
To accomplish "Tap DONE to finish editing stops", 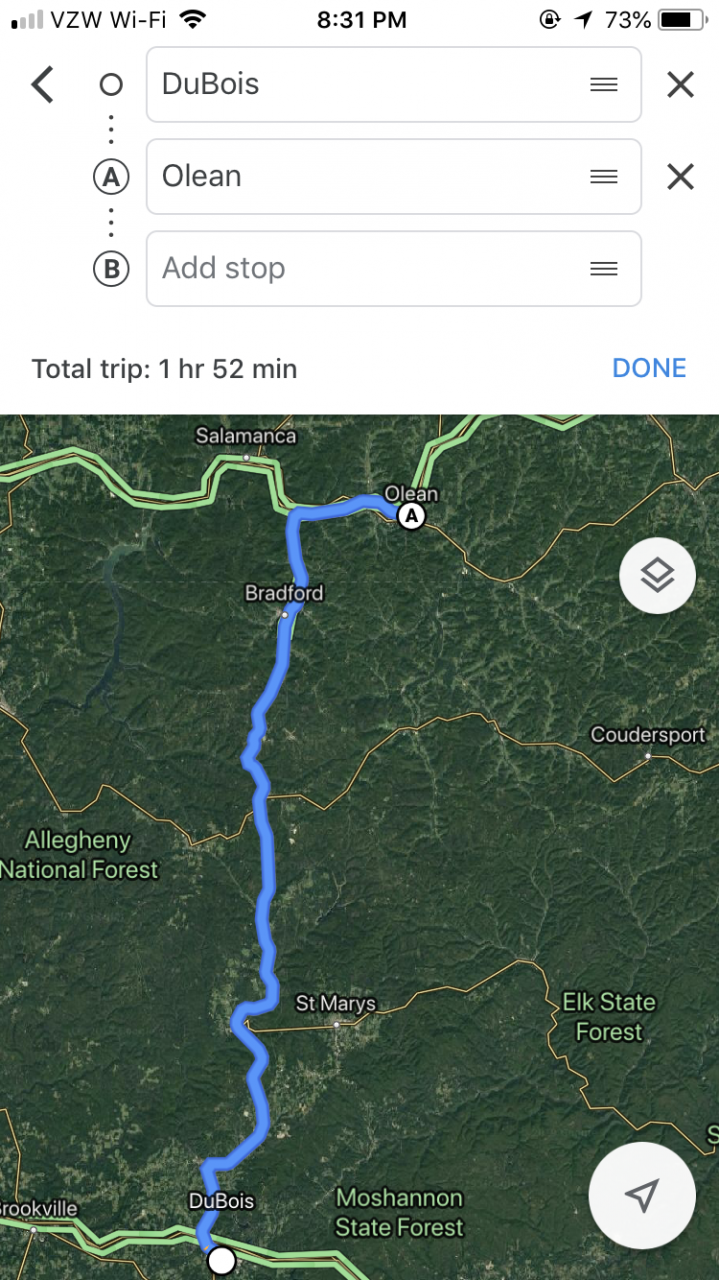I will [x=648, y=368].
